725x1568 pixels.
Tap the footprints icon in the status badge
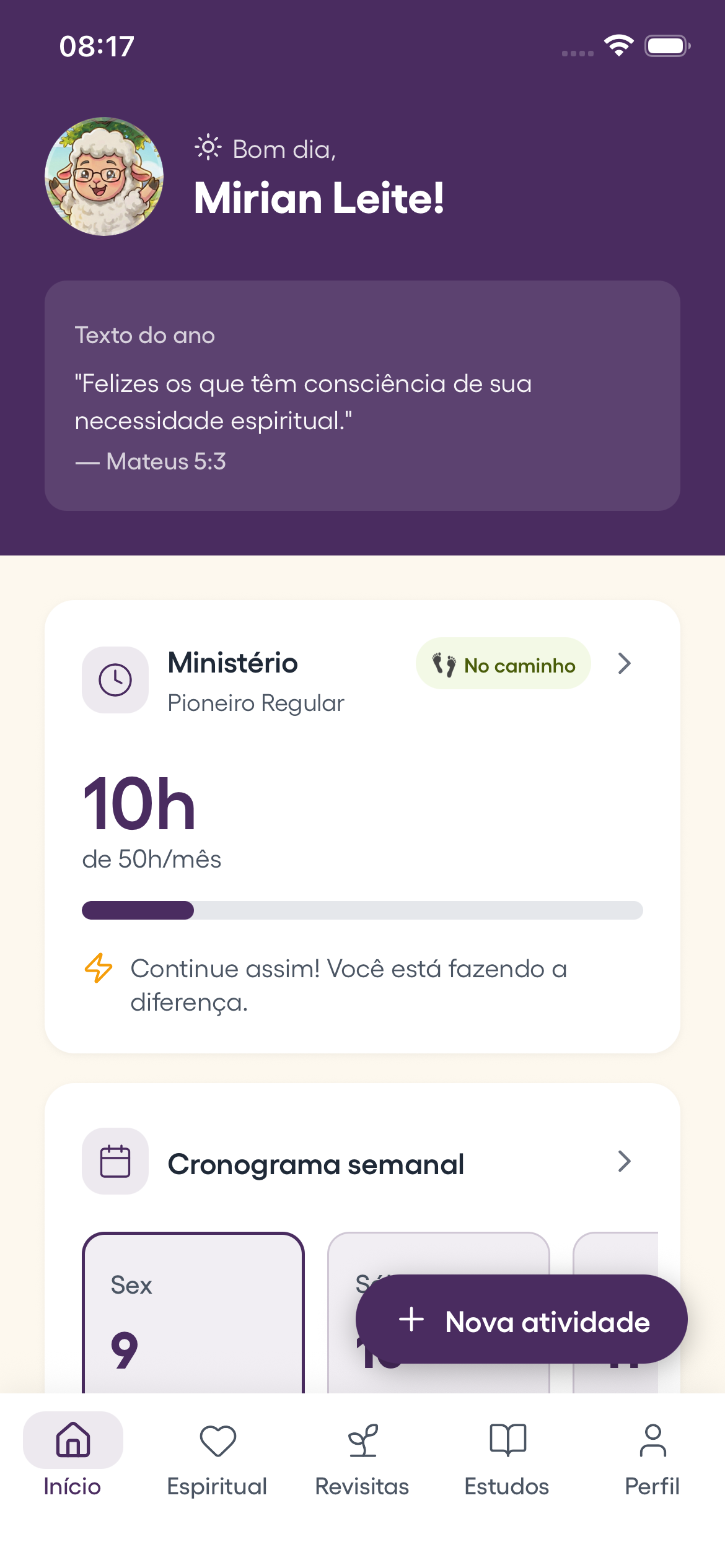click(444, 664)
